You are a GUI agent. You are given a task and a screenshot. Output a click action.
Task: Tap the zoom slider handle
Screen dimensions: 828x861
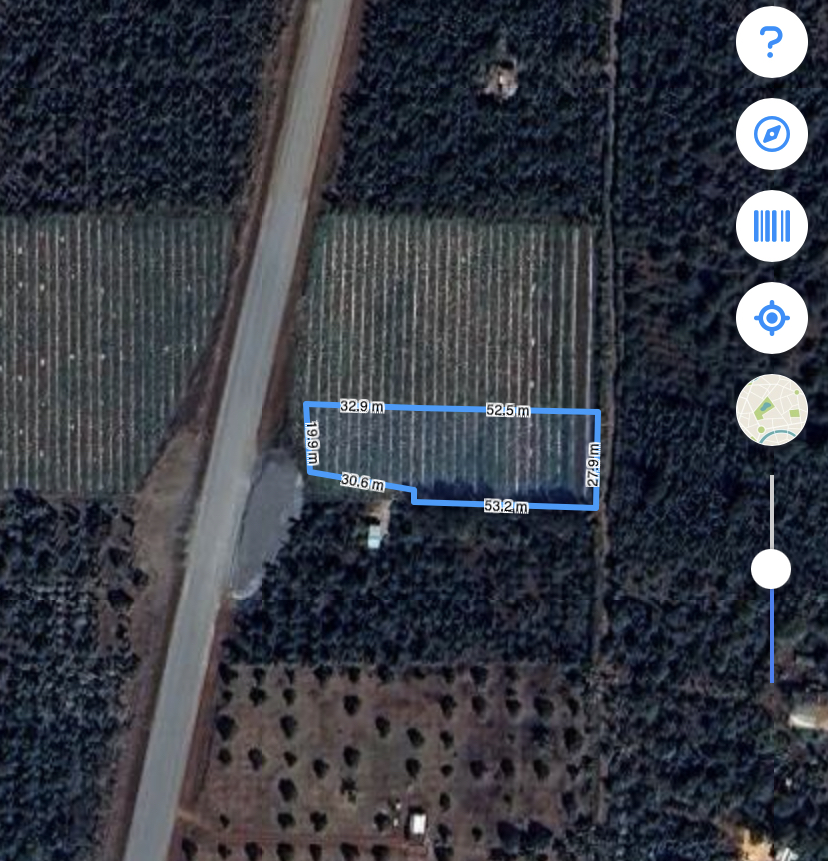pyautogui.click(x=771, y=569)
